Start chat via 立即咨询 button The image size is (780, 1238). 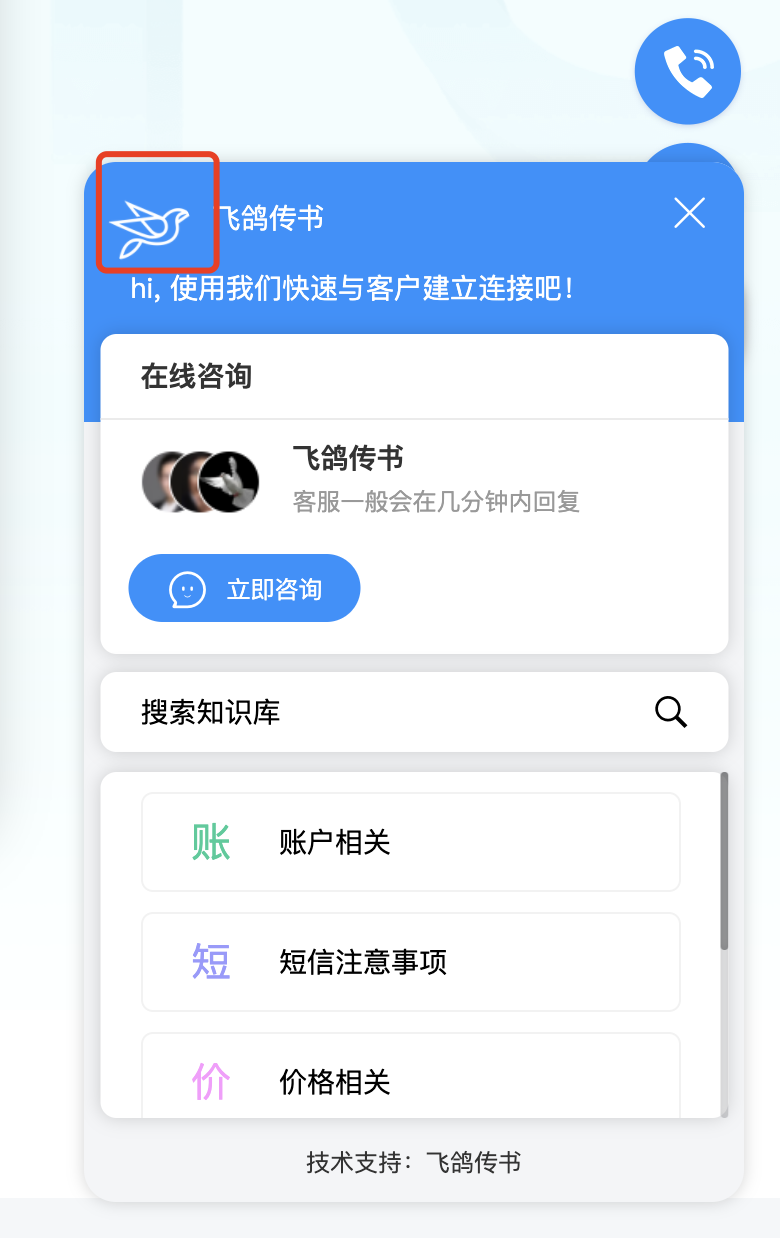(244, 589)
